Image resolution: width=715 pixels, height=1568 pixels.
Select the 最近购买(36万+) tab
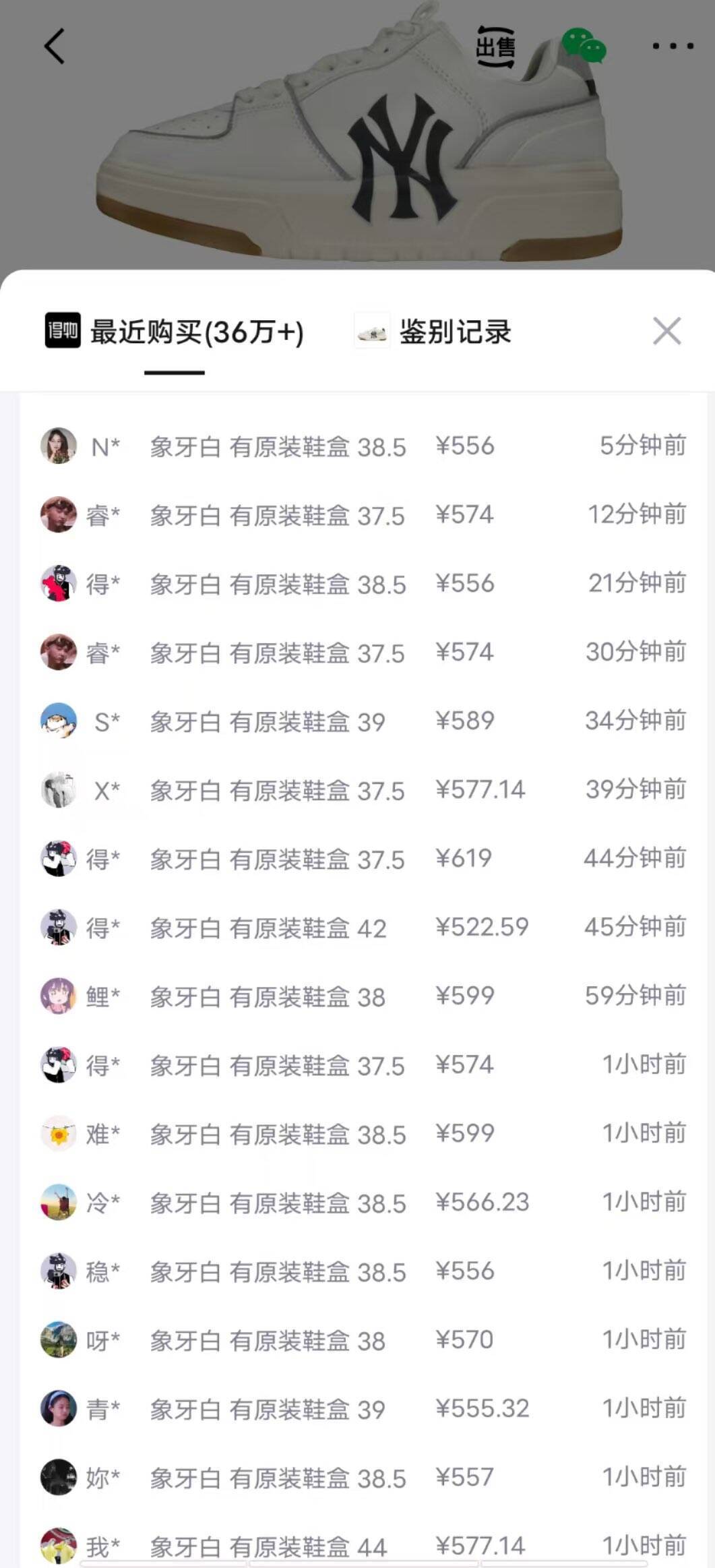click(175, 332)
